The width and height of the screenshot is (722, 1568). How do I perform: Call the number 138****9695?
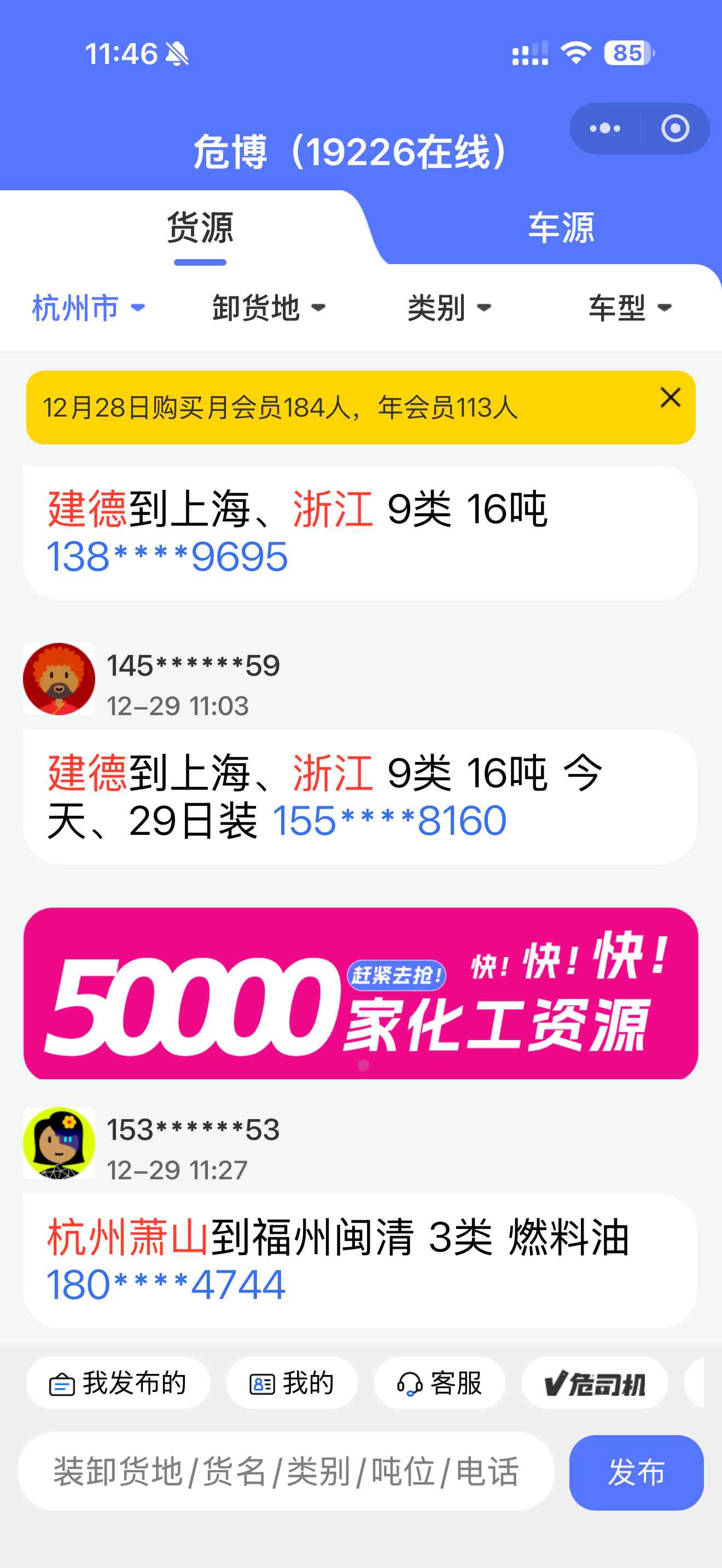point(167,557)
